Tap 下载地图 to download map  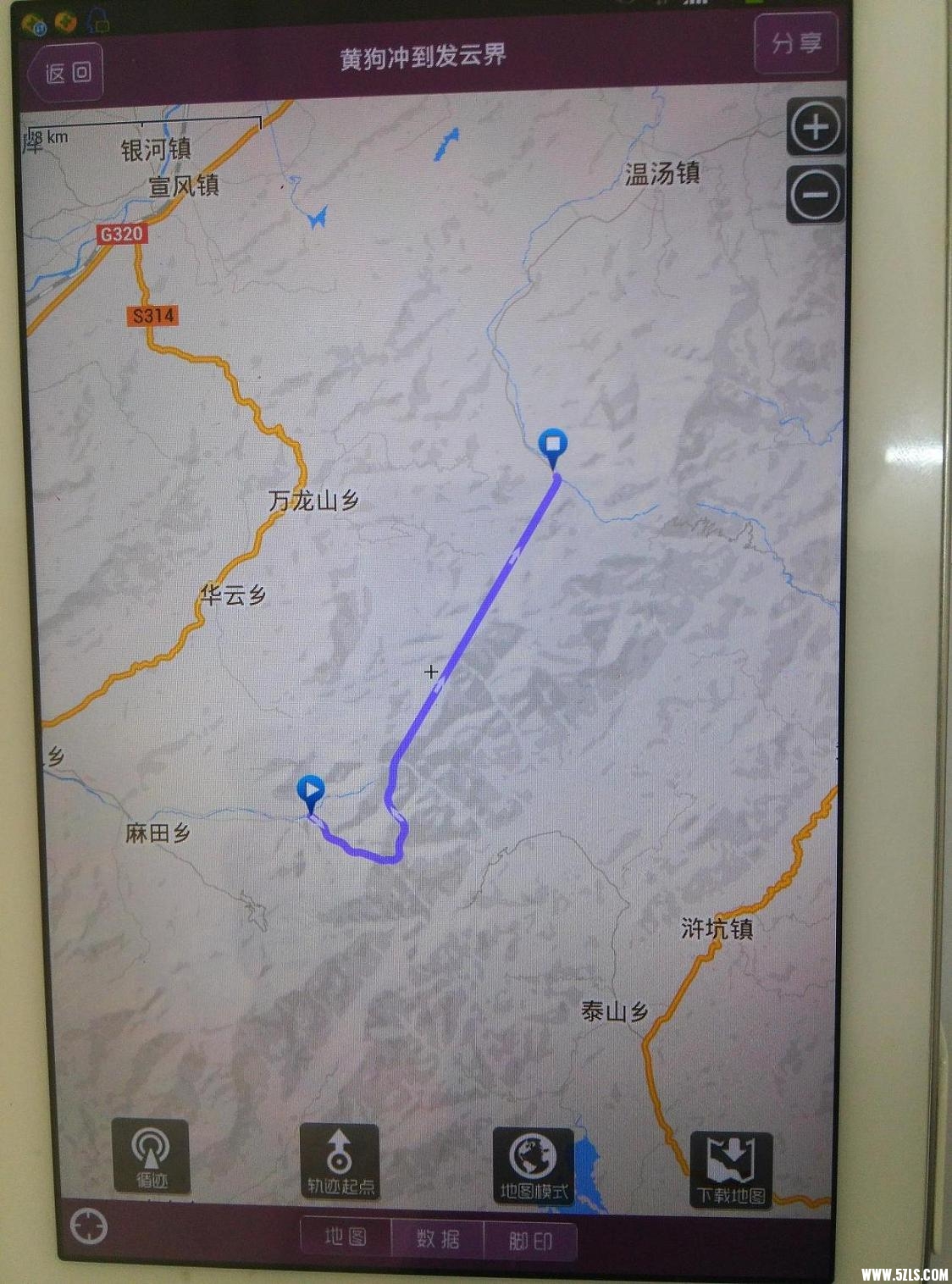pyautogui.click(x=731, y=1170)
